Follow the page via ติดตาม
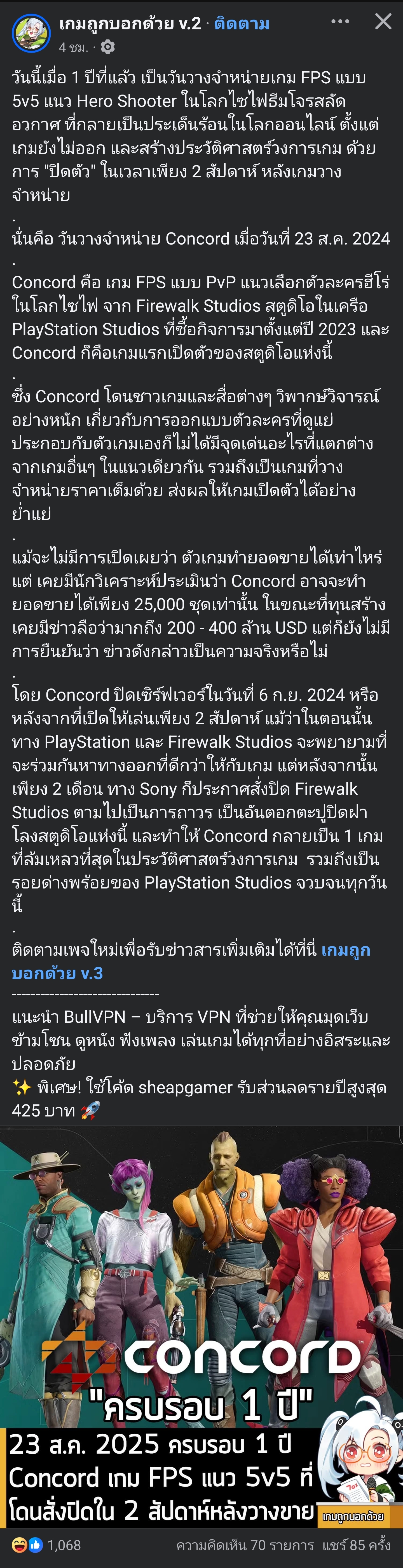 (242, 24)
